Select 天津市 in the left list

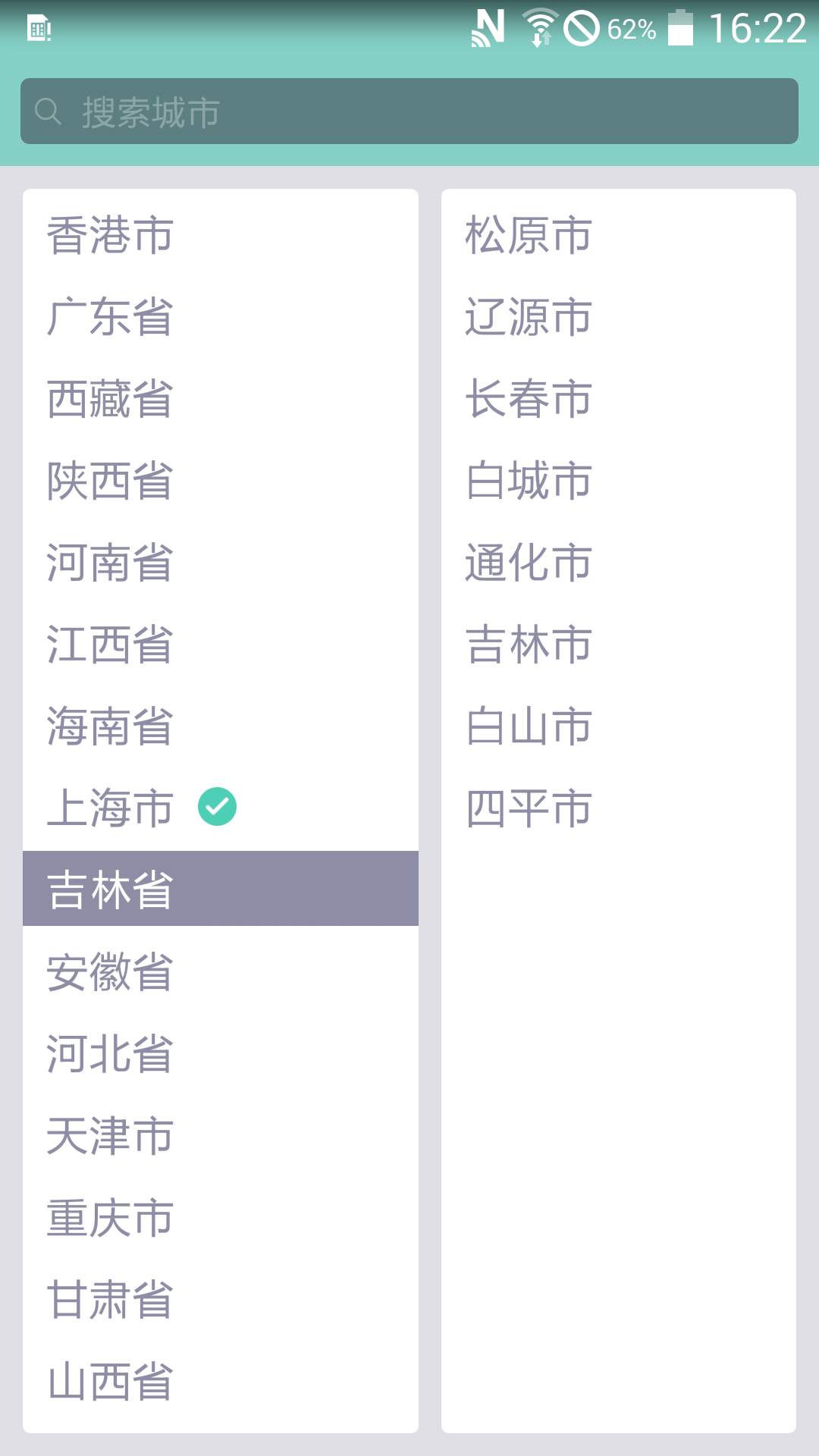click(221, 1136)
